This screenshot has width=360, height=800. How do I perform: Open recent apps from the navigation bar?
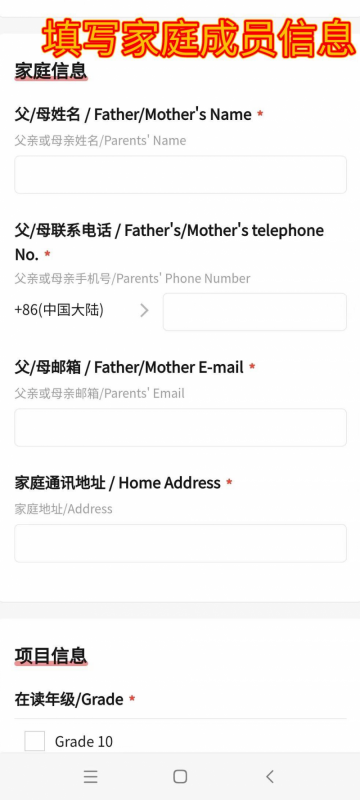[x=91, y=777]
